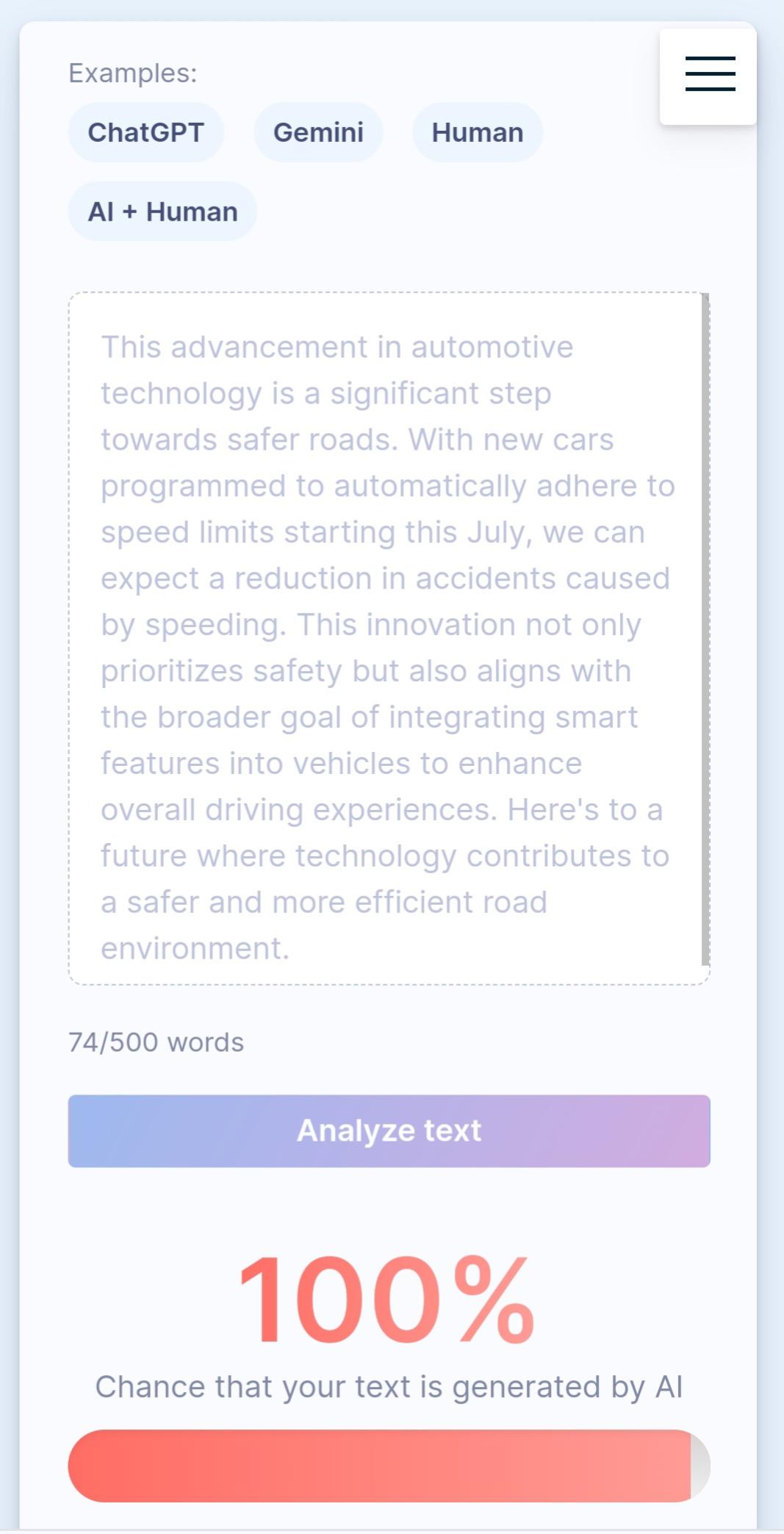
Task: Tap the Analyze text button
Action: (x=389, y=1130)
